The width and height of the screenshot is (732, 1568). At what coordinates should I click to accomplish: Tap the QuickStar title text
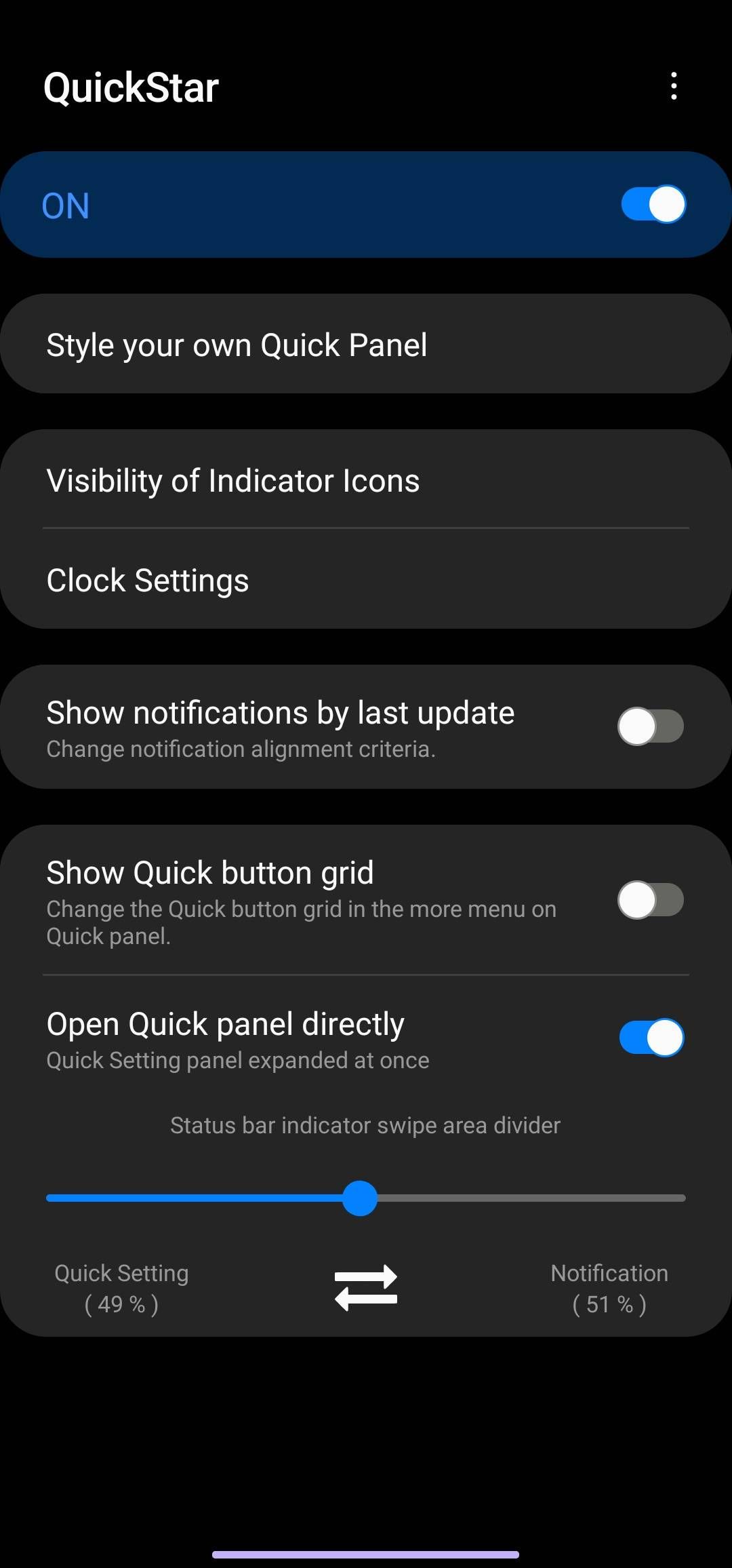(130, 86)
